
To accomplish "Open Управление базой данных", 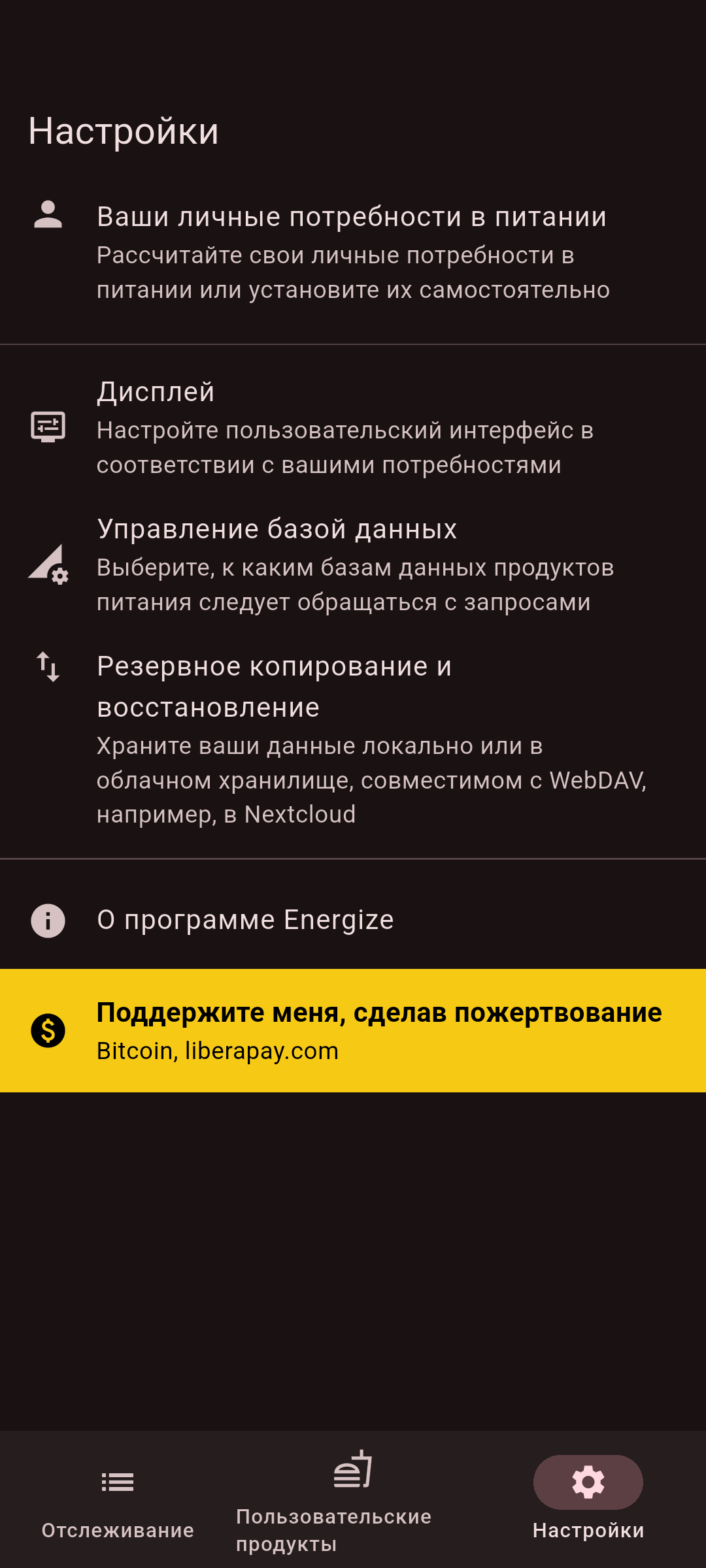I will pyautogui.click(x=353, y=564).
